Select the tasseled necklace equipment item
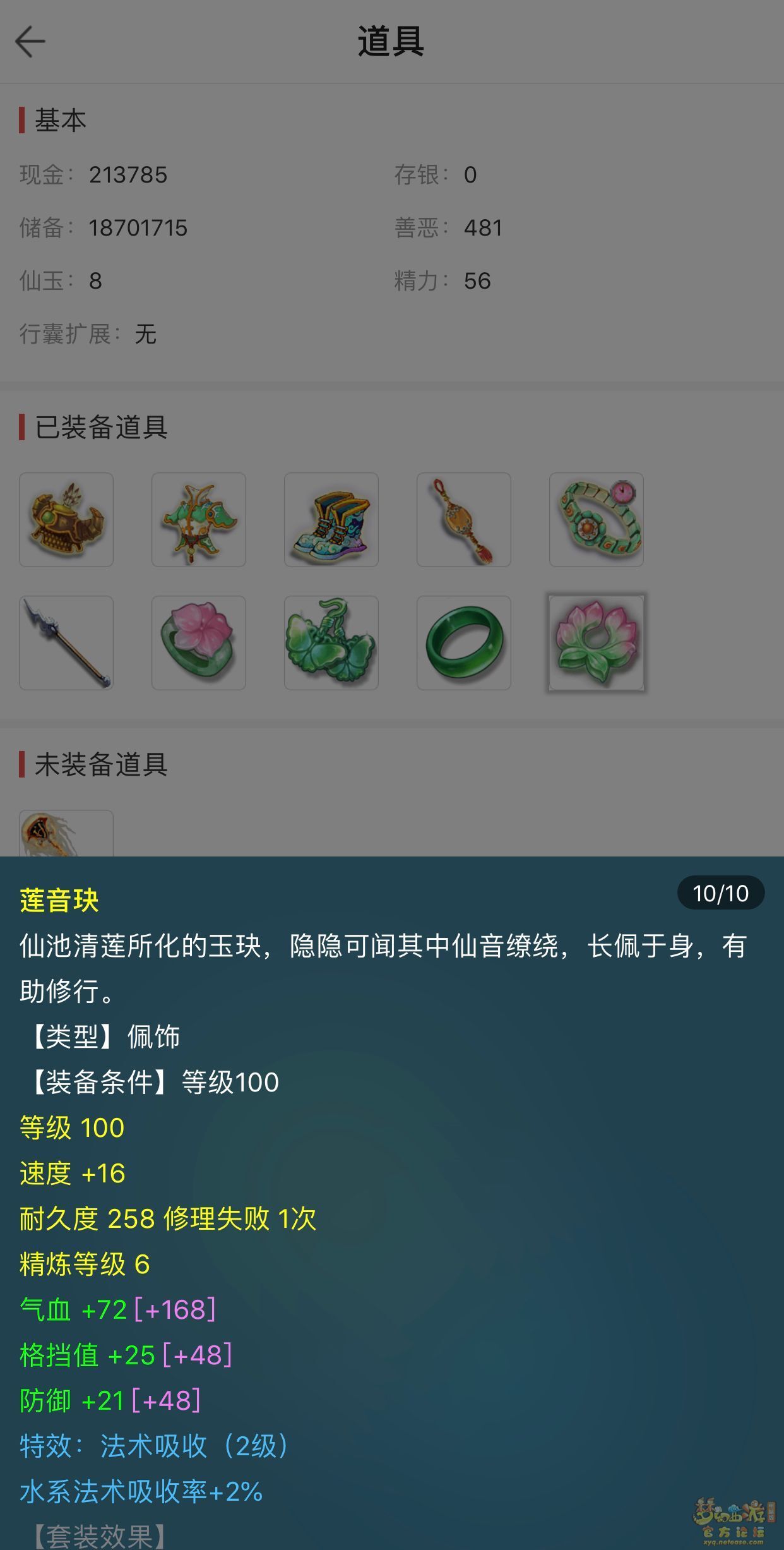 (464, 520)
